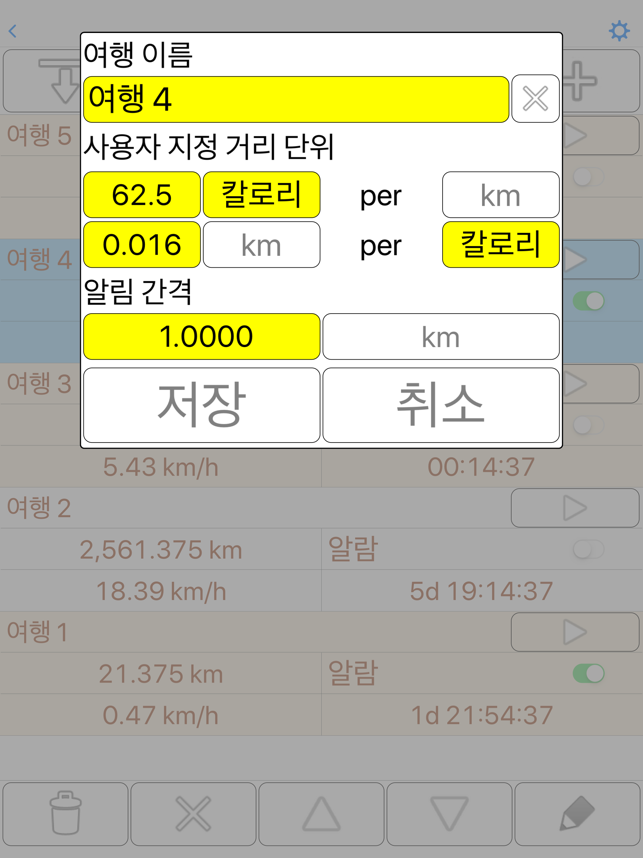Viewport: 643px width, 858px height.
Task: Edit the 0.016 value field
Action: 141,245
